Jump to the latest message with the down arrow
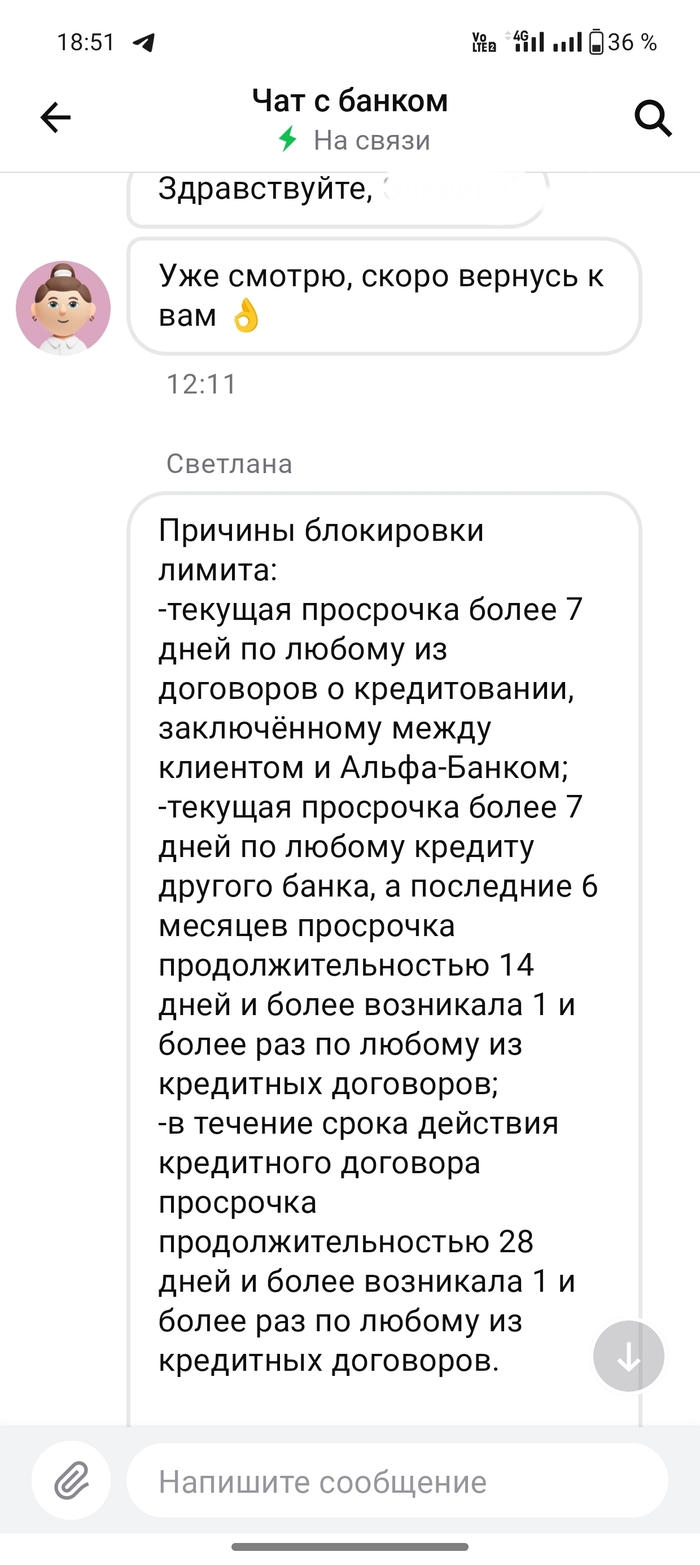The width and height of the screenshot is (700, 1565). coord(628,1356)
